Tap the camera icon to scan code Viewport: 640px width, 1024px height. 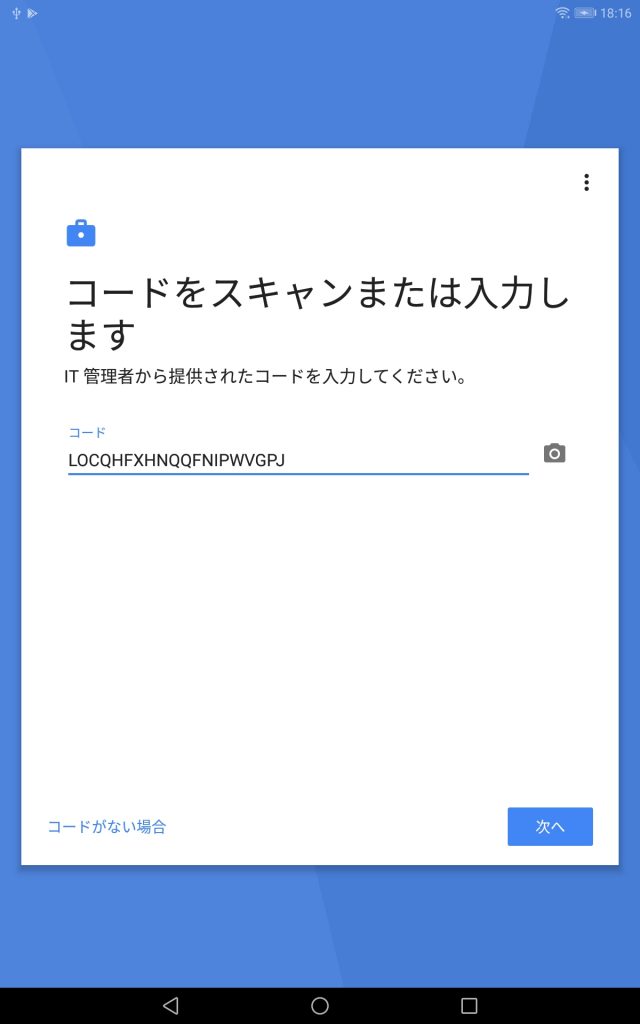click(x=554, y=453)
